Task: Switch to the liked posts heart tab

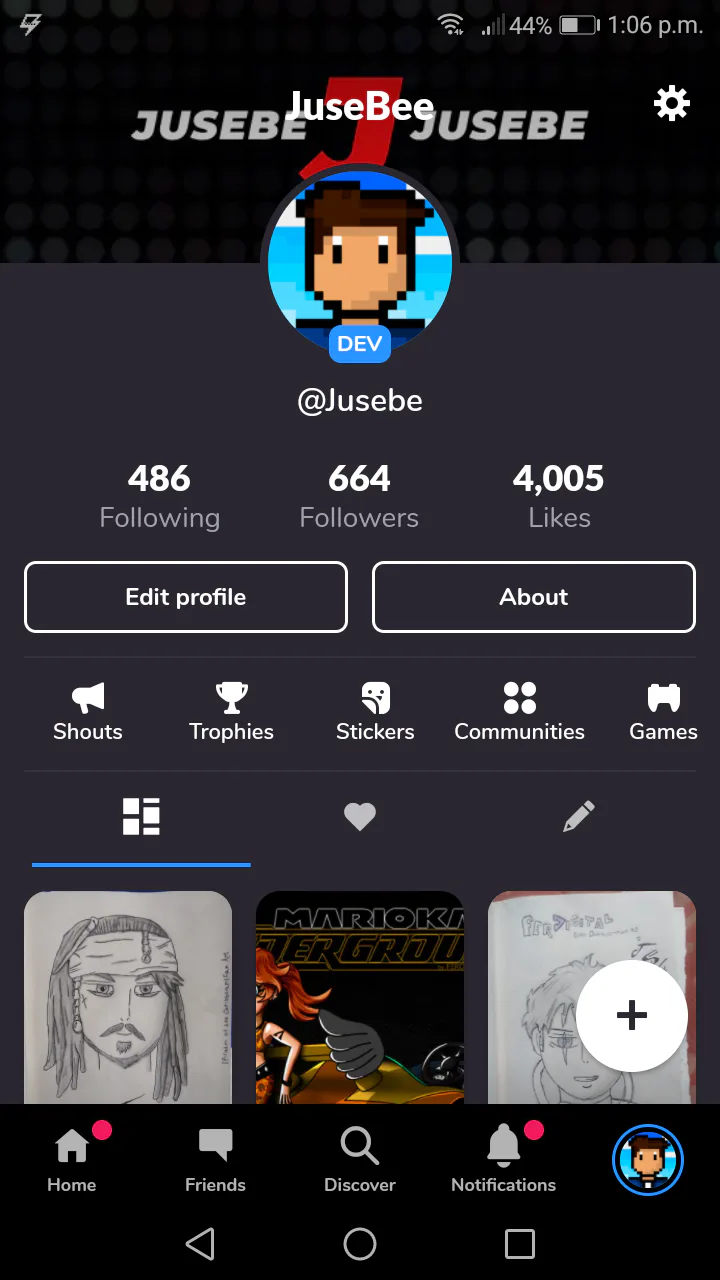Action: pos(360,817)
